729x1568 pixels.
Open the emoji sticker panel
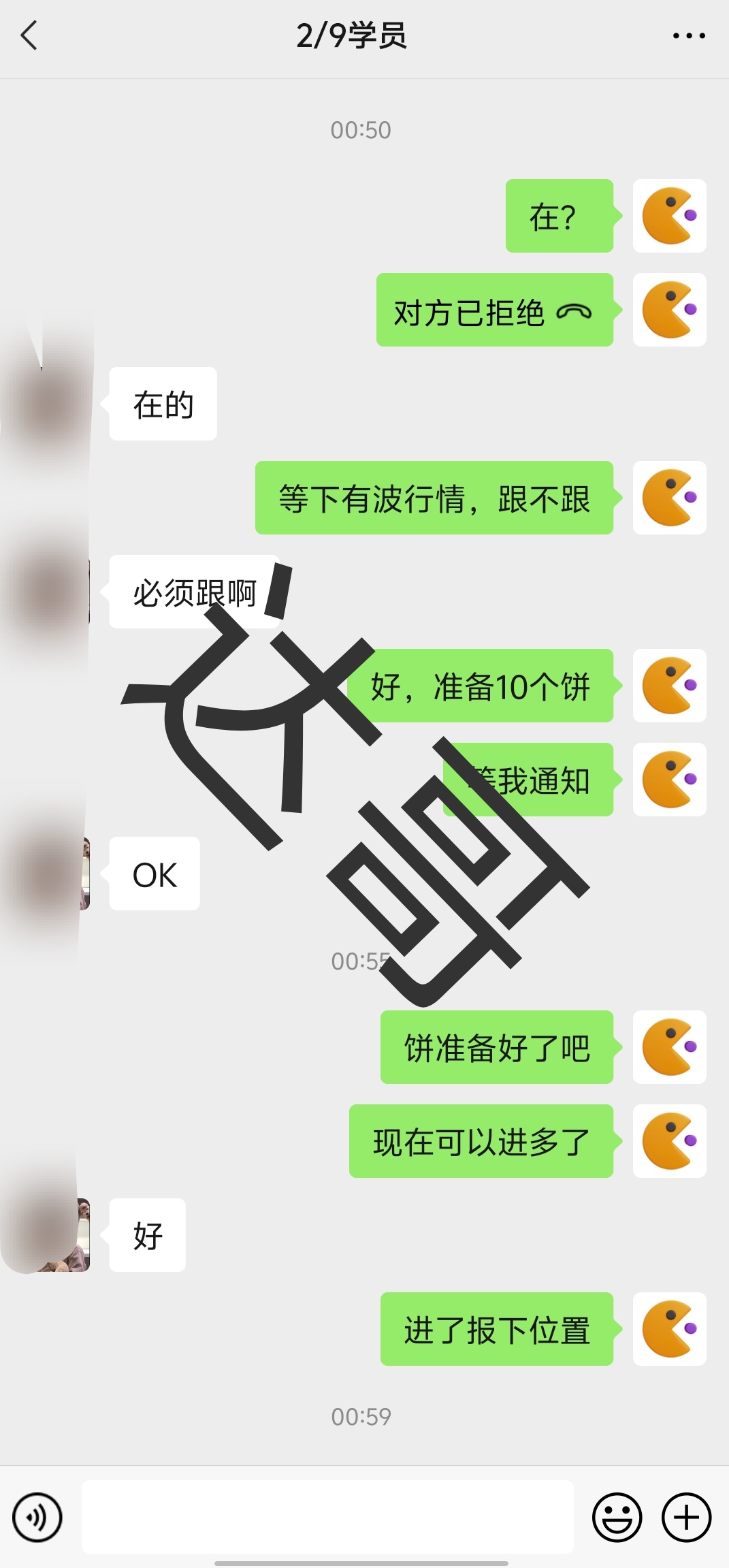coord(617,1517)
